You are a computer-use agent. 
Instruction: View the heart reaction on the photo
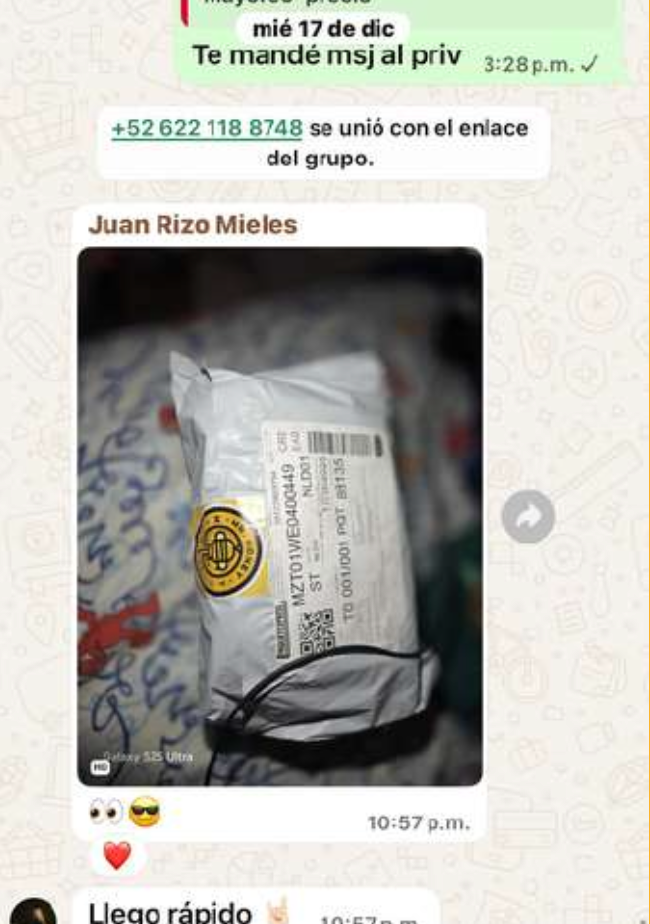coord(117,855)
